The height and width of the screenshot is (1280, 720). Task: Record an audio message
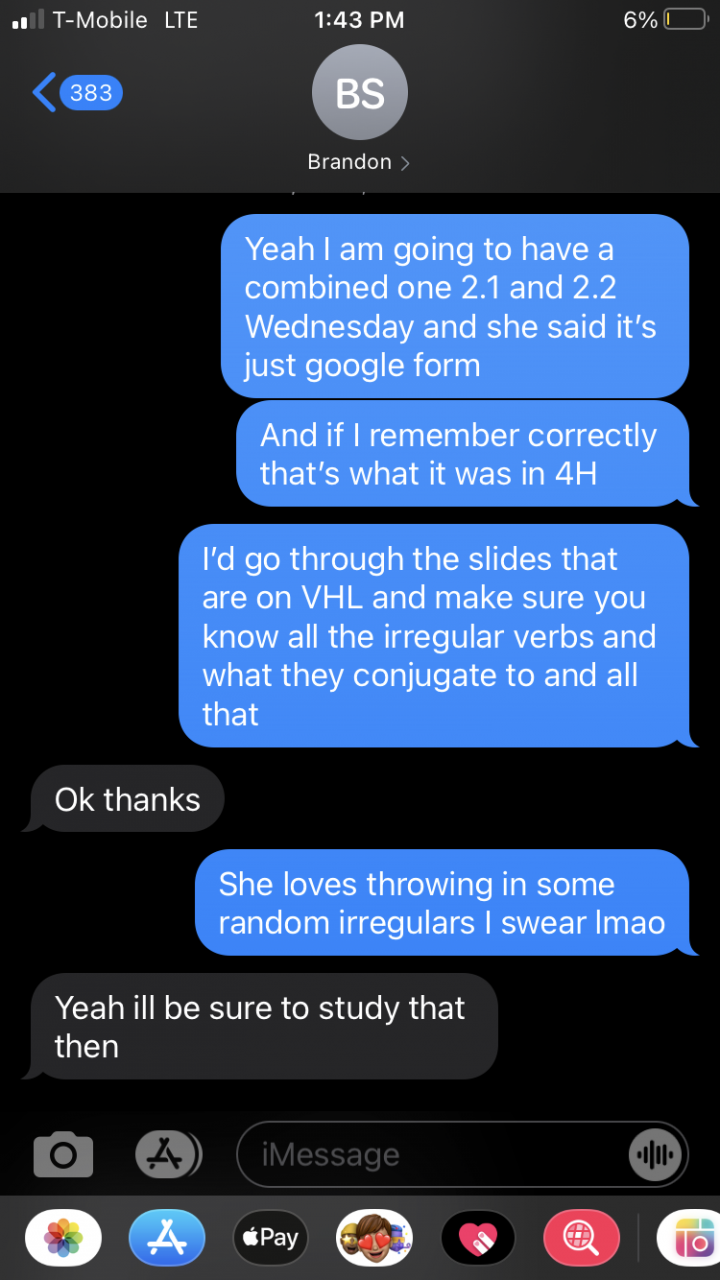coord(655,1155)
